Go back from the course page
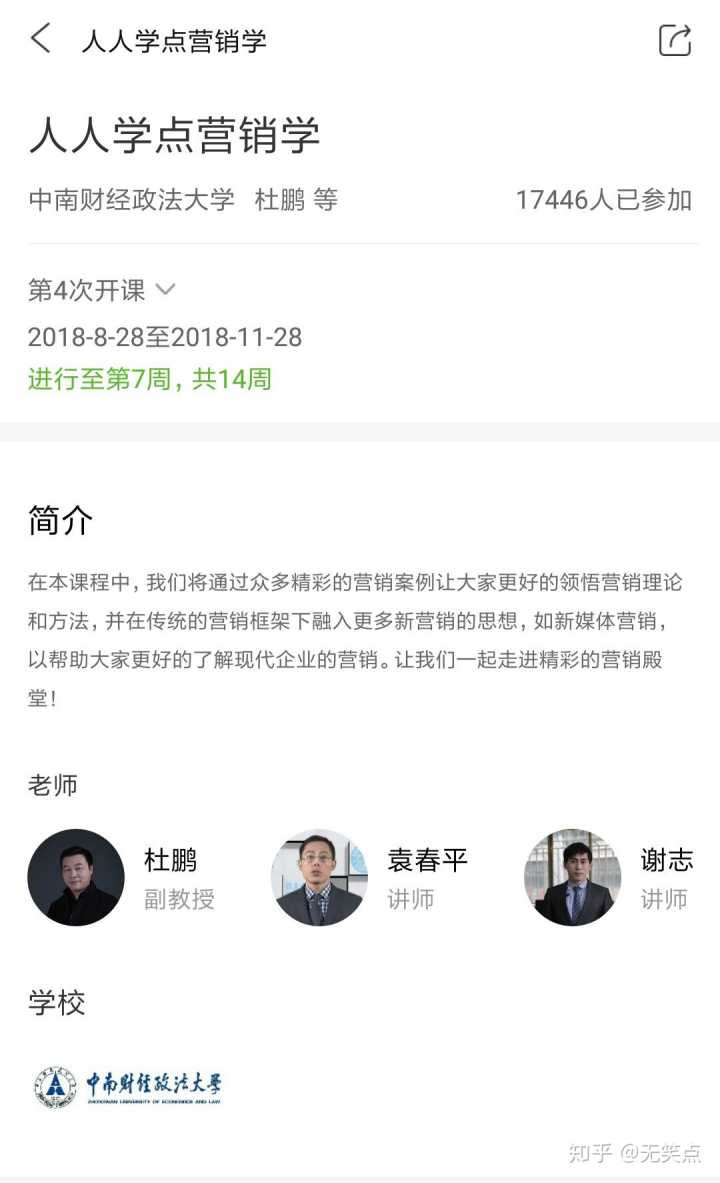Image resolution: width=720 pixels, height=1183 pixels. pos(41,40)
